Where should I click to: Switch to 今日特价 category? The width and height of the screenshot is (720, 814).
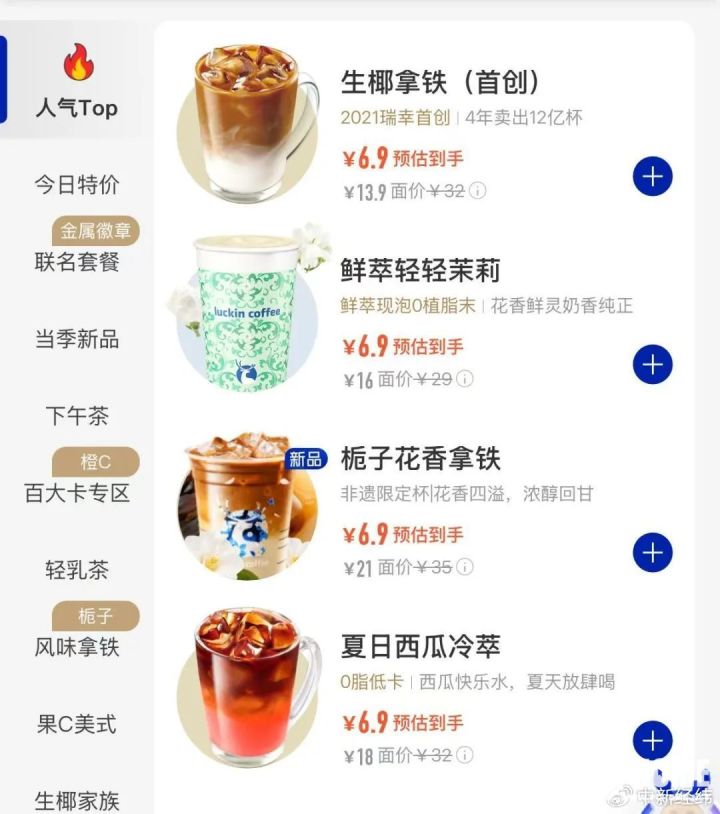pyautogui.click(x=77, y=185)
